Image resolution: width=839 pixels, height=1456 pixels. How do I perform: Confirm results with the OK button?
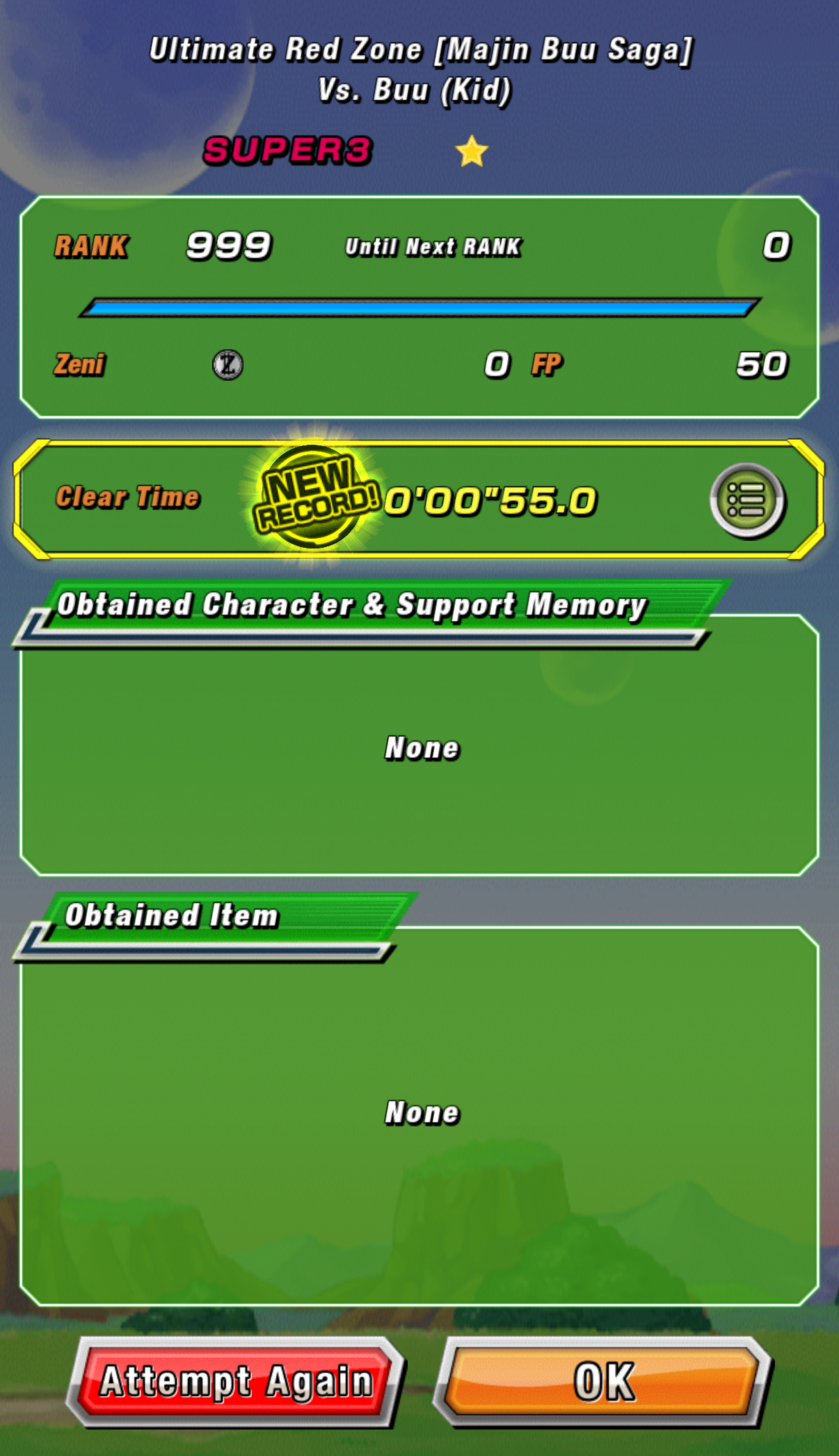(603, 1381)
